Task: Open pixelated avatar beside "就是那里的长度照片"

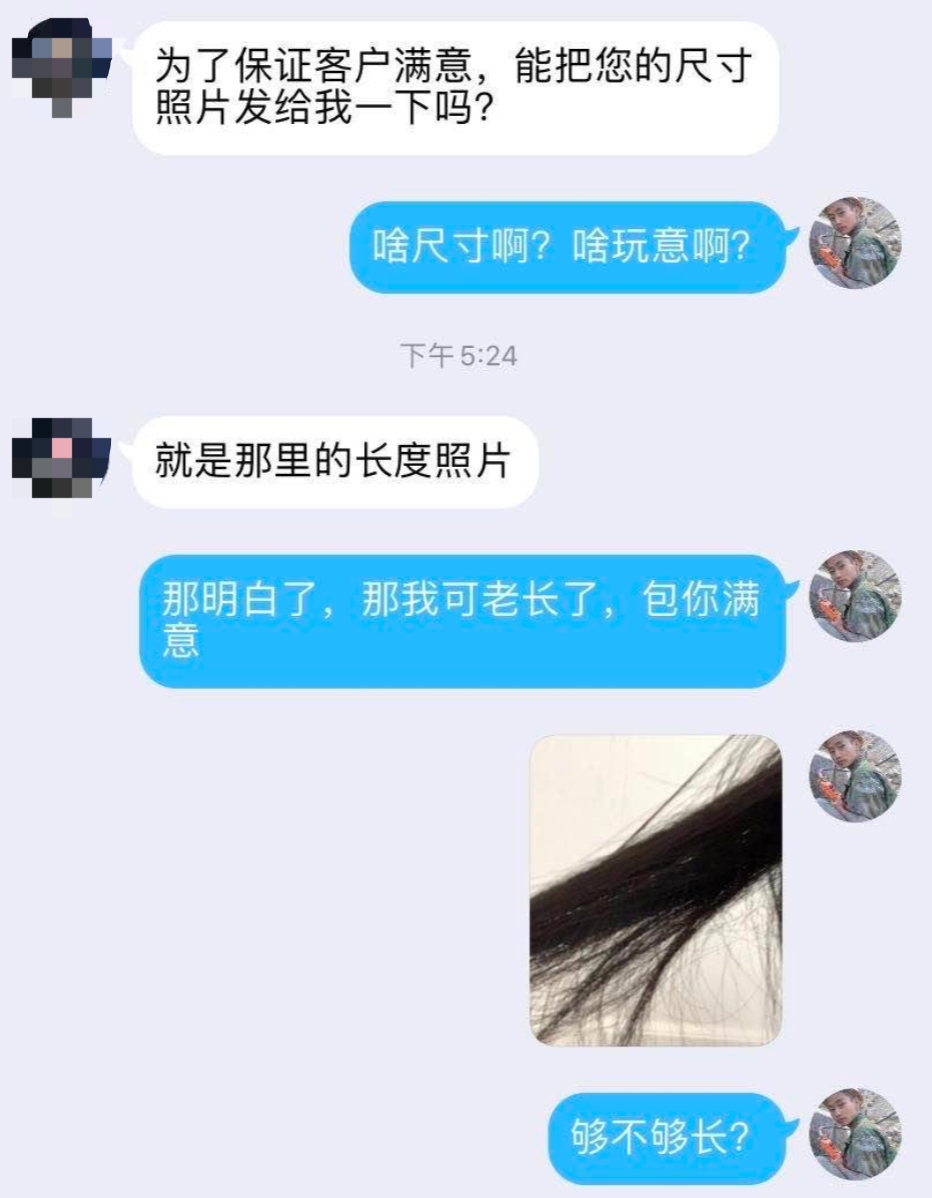Action: 60,458
